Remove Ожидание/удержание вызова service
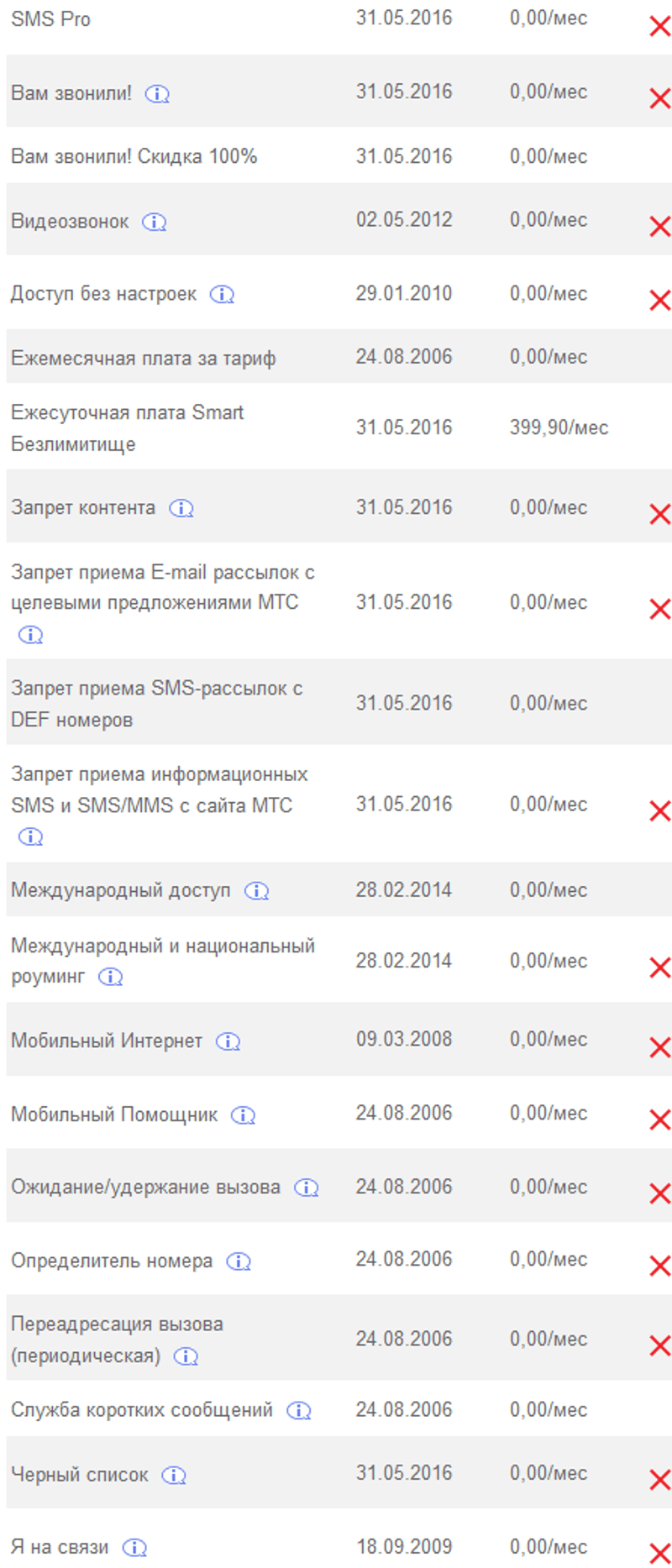This screenshot has height=1568, width=672. 659,1193
